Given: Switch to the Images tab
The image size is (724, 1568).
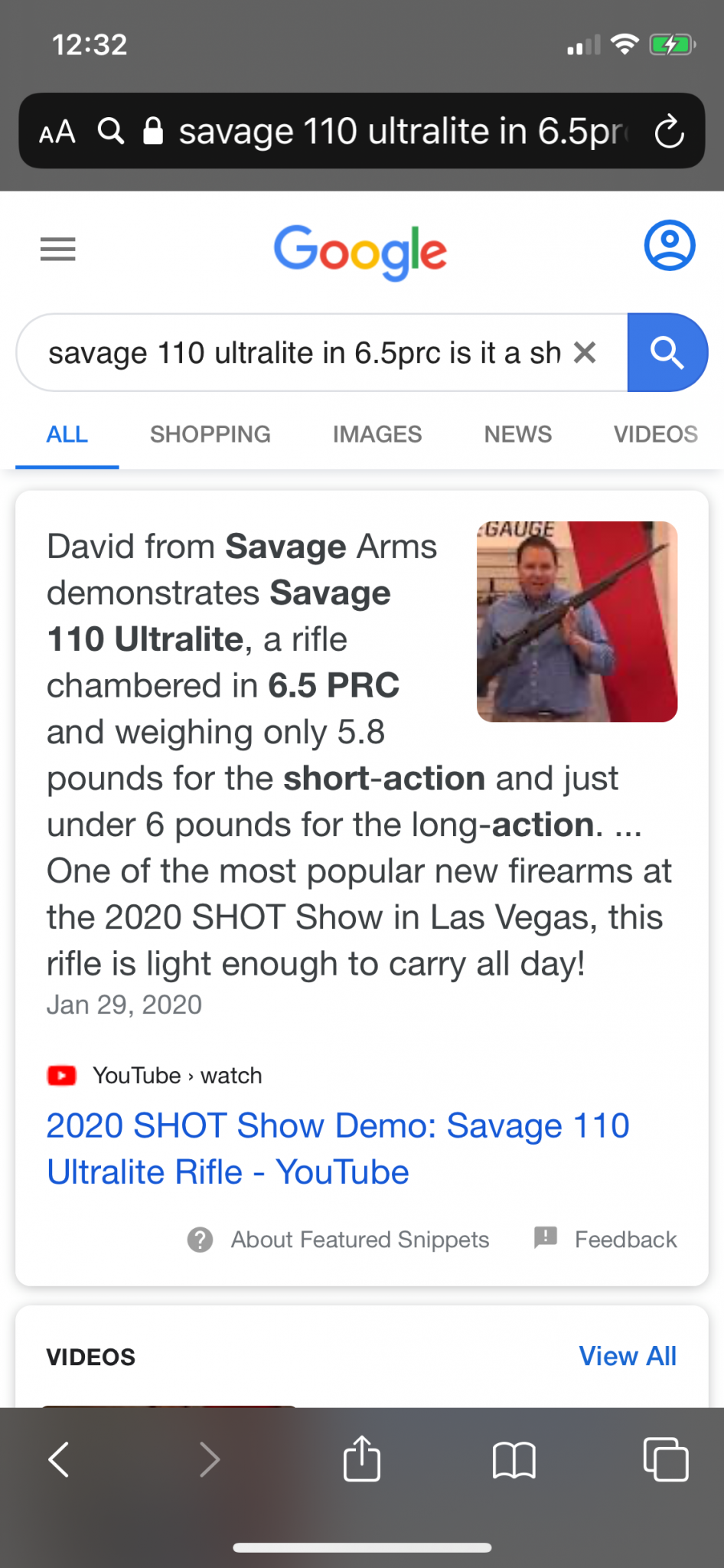Looking at the screenshot, I should click(x=377, y=434).
